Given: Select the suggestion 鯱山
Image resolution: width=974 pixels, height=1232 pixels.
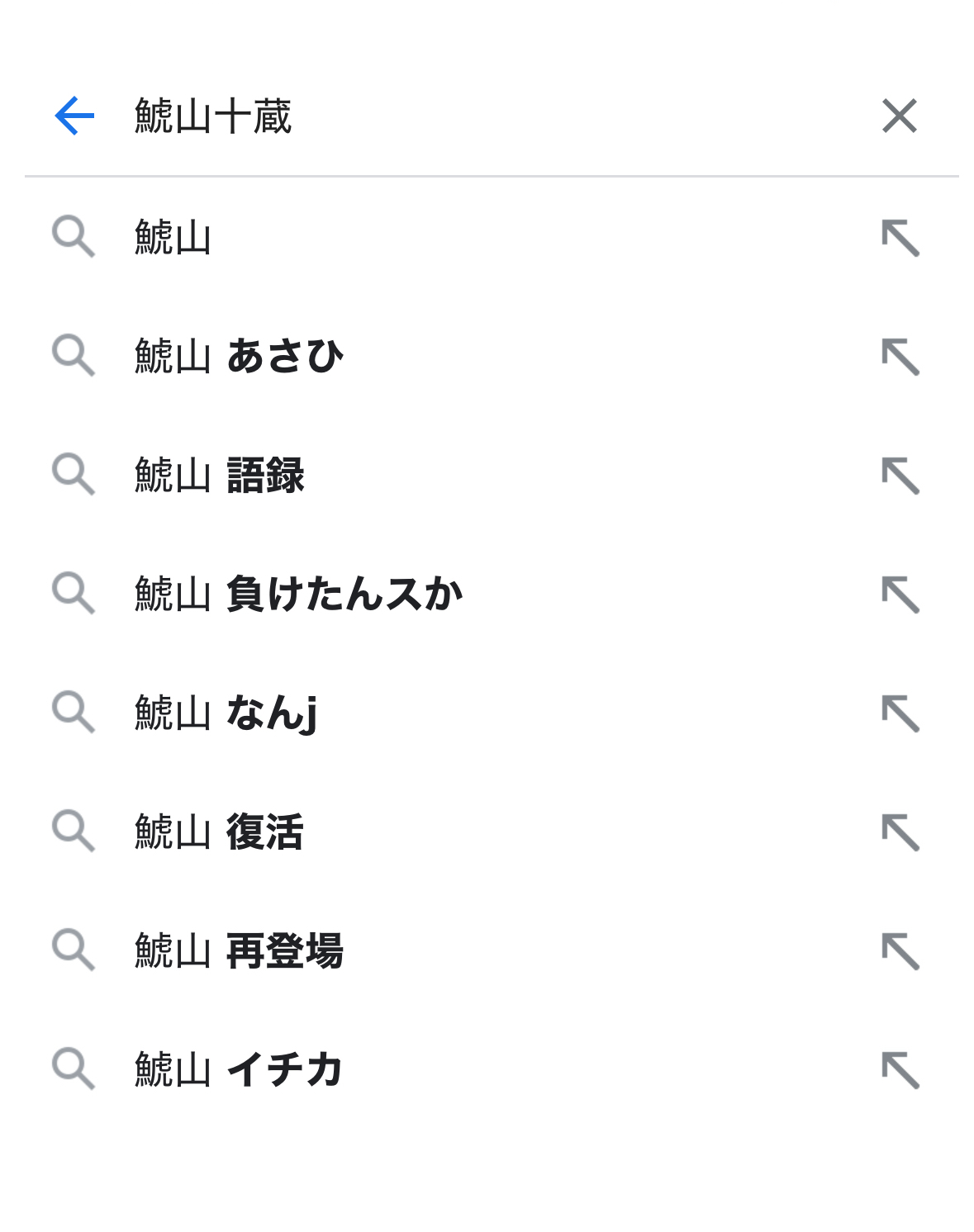Looking at the screenshot, I should [173, 238].
